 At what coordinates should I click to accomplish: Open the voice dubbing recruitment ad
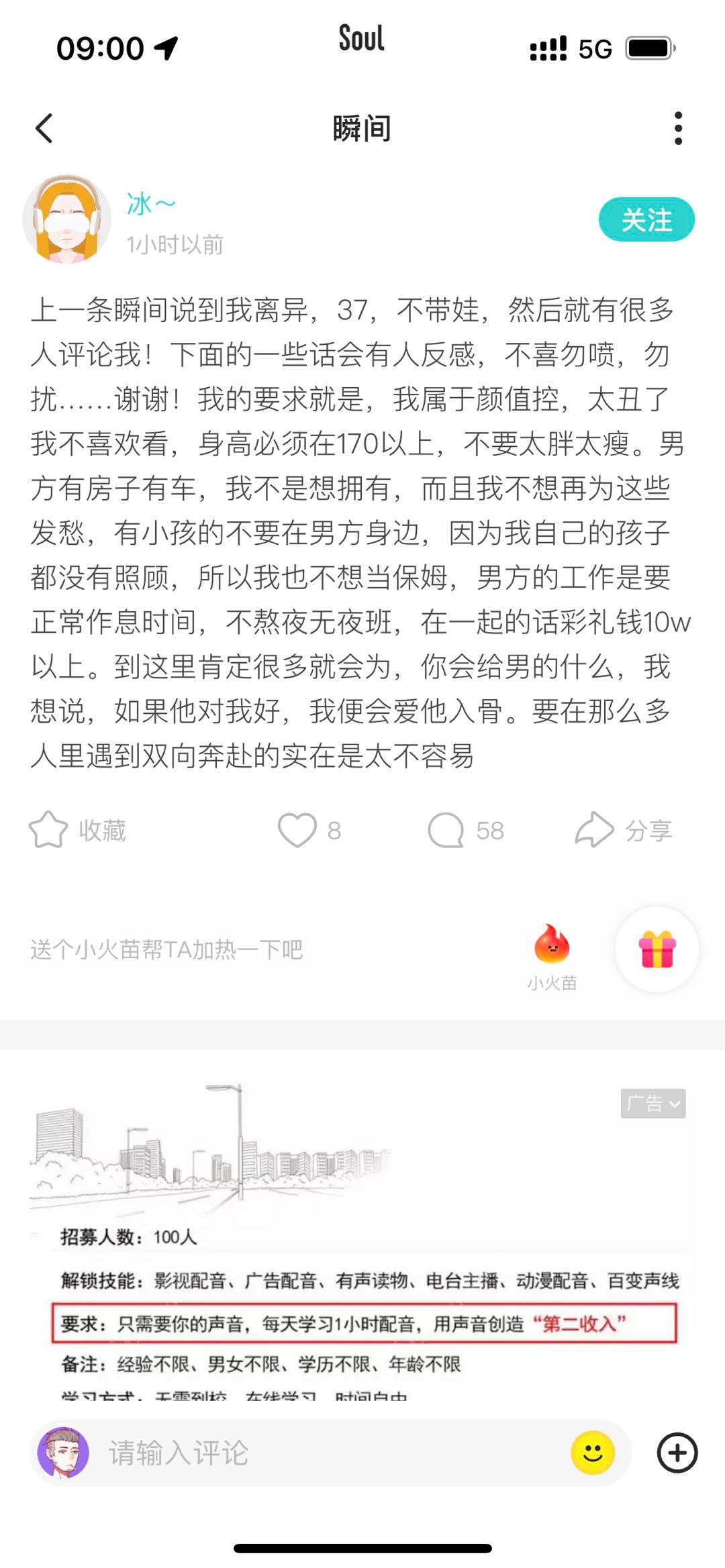click(x=362, y=1275)
